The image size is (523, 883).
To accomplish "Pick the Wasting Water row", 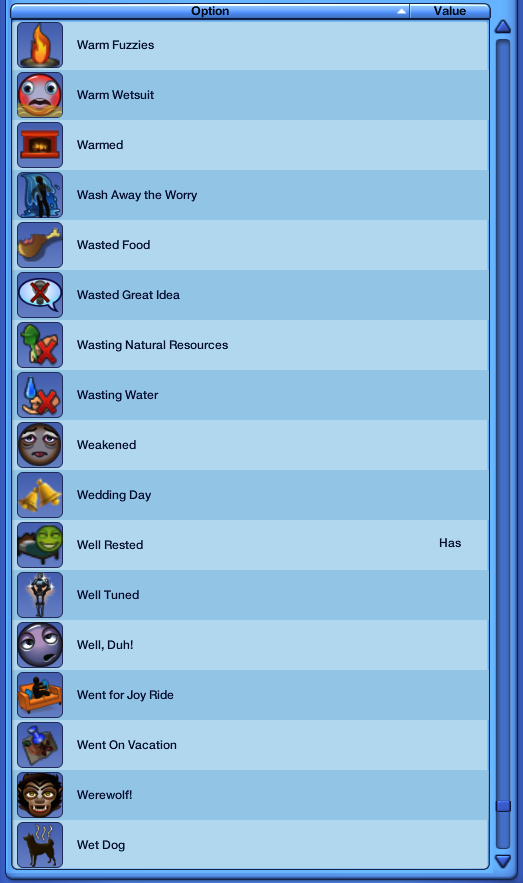I will 250,395.
